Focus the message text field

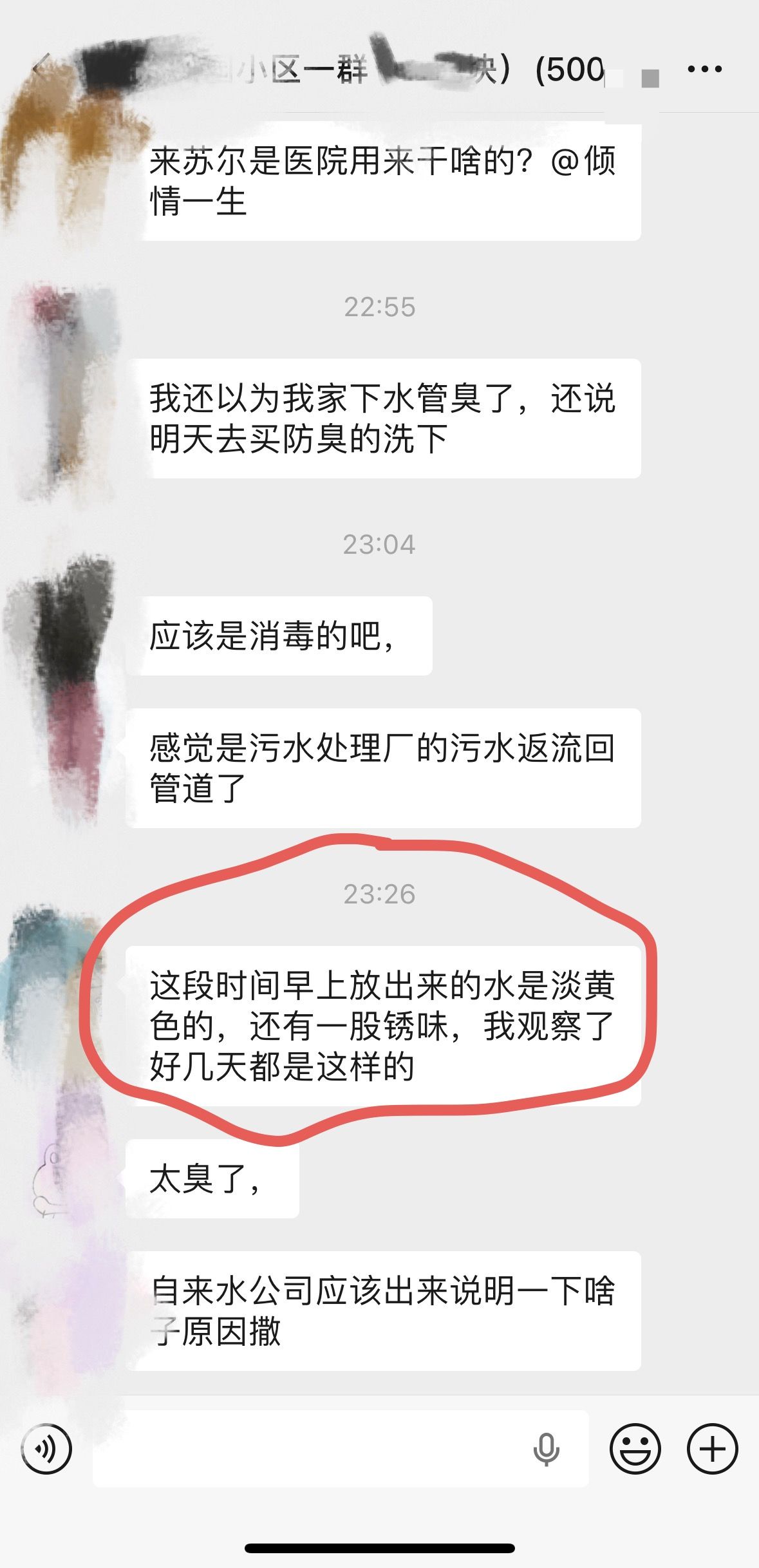point(309,1449)
